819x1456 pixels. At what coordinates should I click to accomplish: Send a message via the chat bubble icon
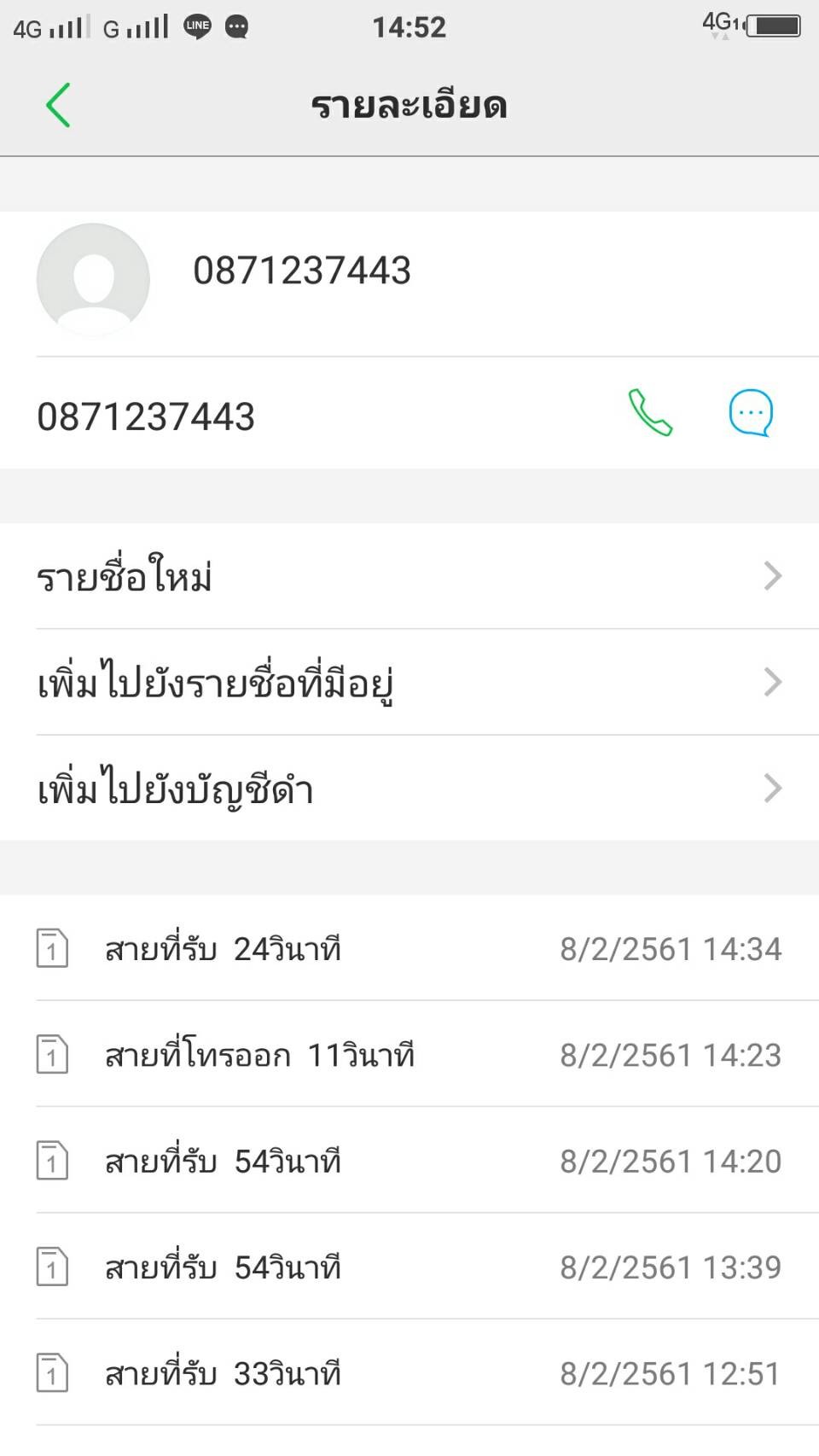pos(751,413)
